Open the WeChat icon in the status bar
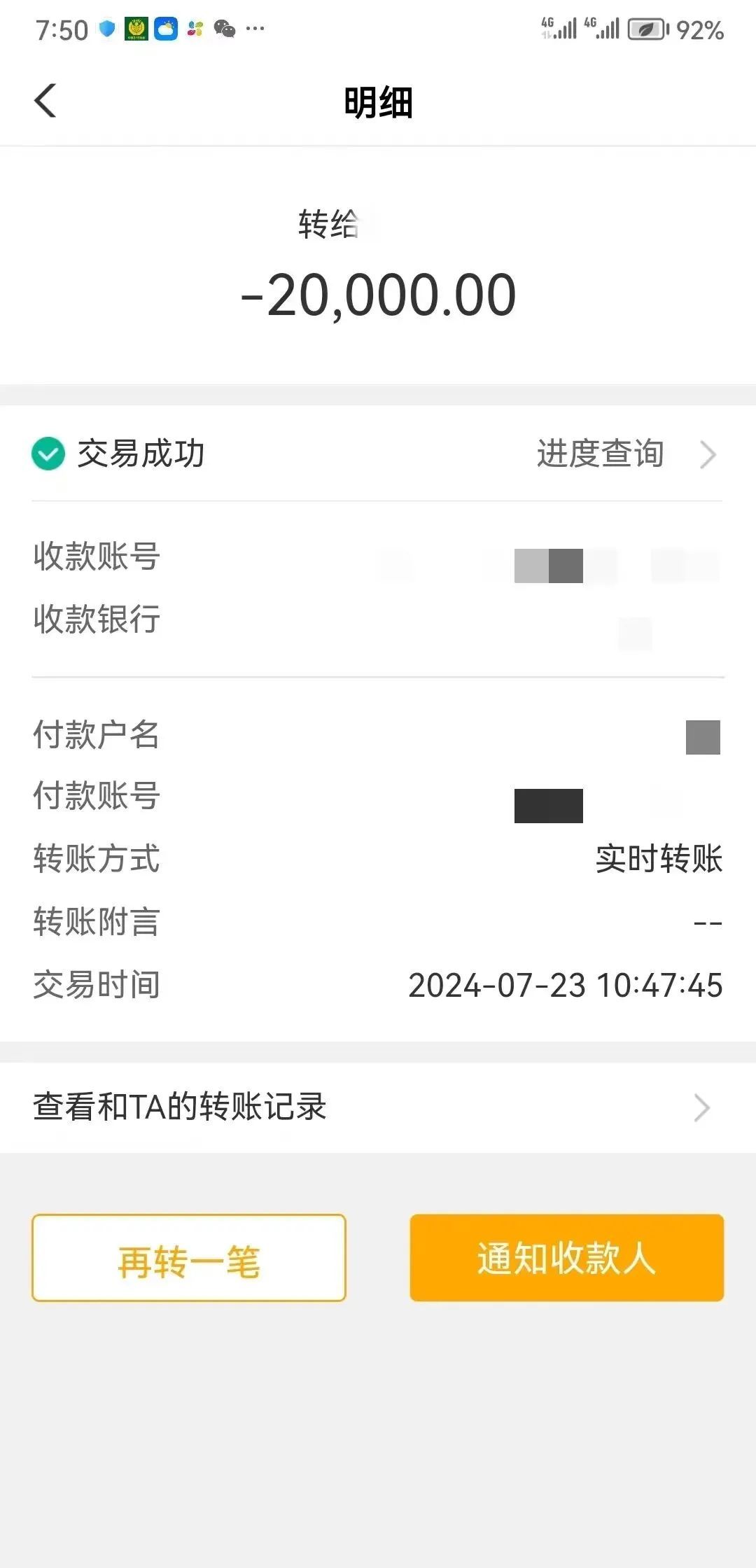Screen dimensions: 756x1568 point(226,29)
